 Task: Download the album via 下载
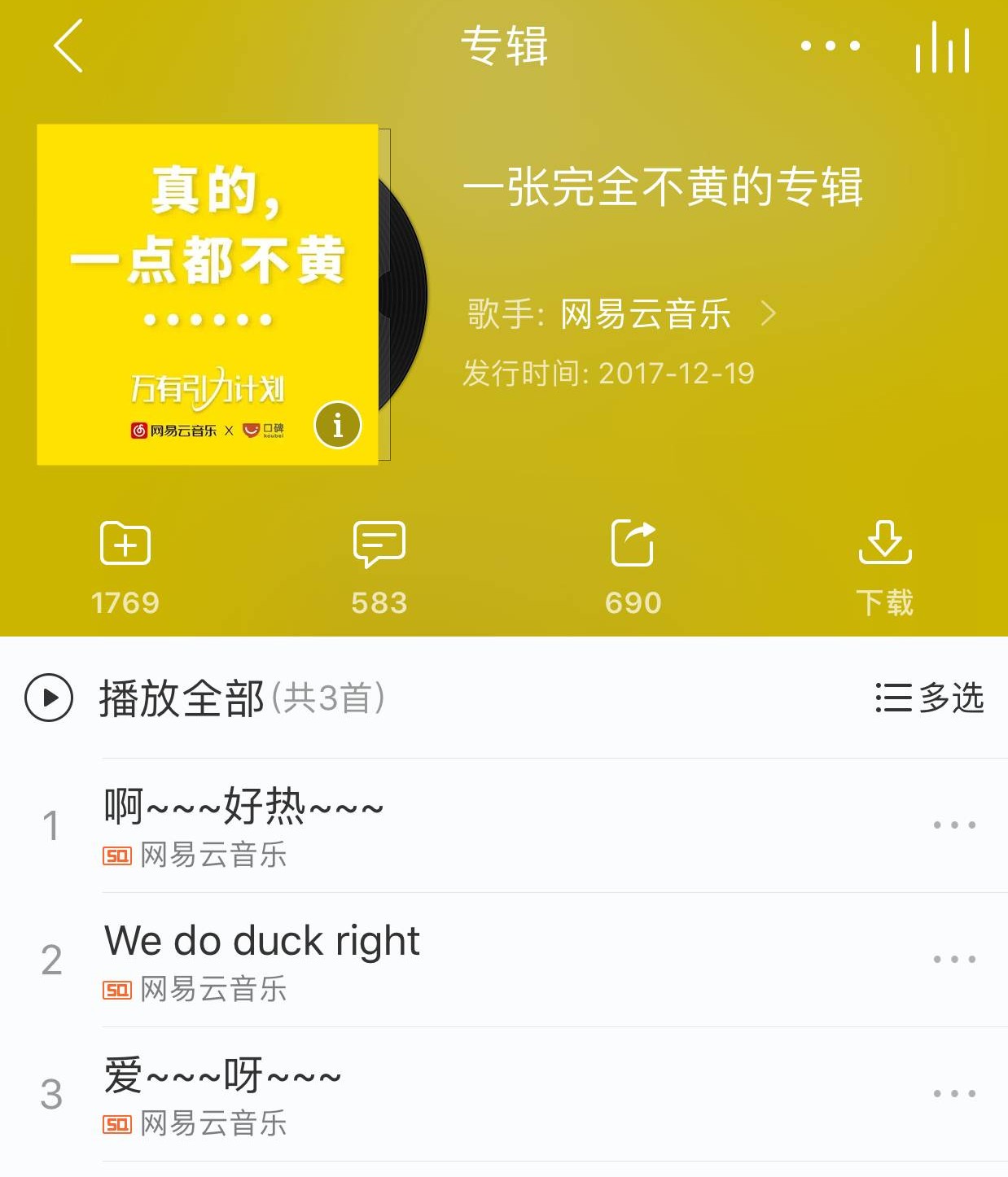point(884,563)
